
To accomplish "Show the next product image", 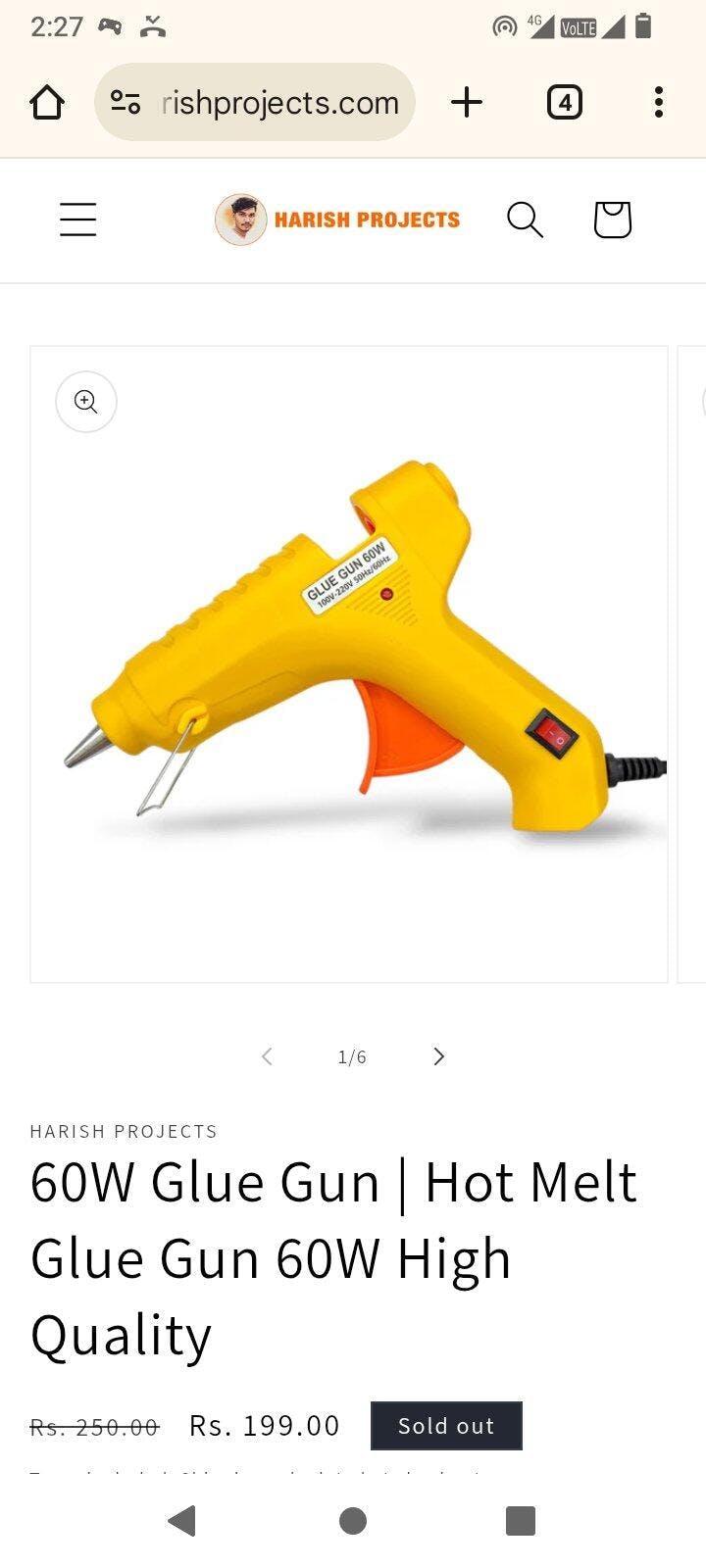I will (438, 1056).
